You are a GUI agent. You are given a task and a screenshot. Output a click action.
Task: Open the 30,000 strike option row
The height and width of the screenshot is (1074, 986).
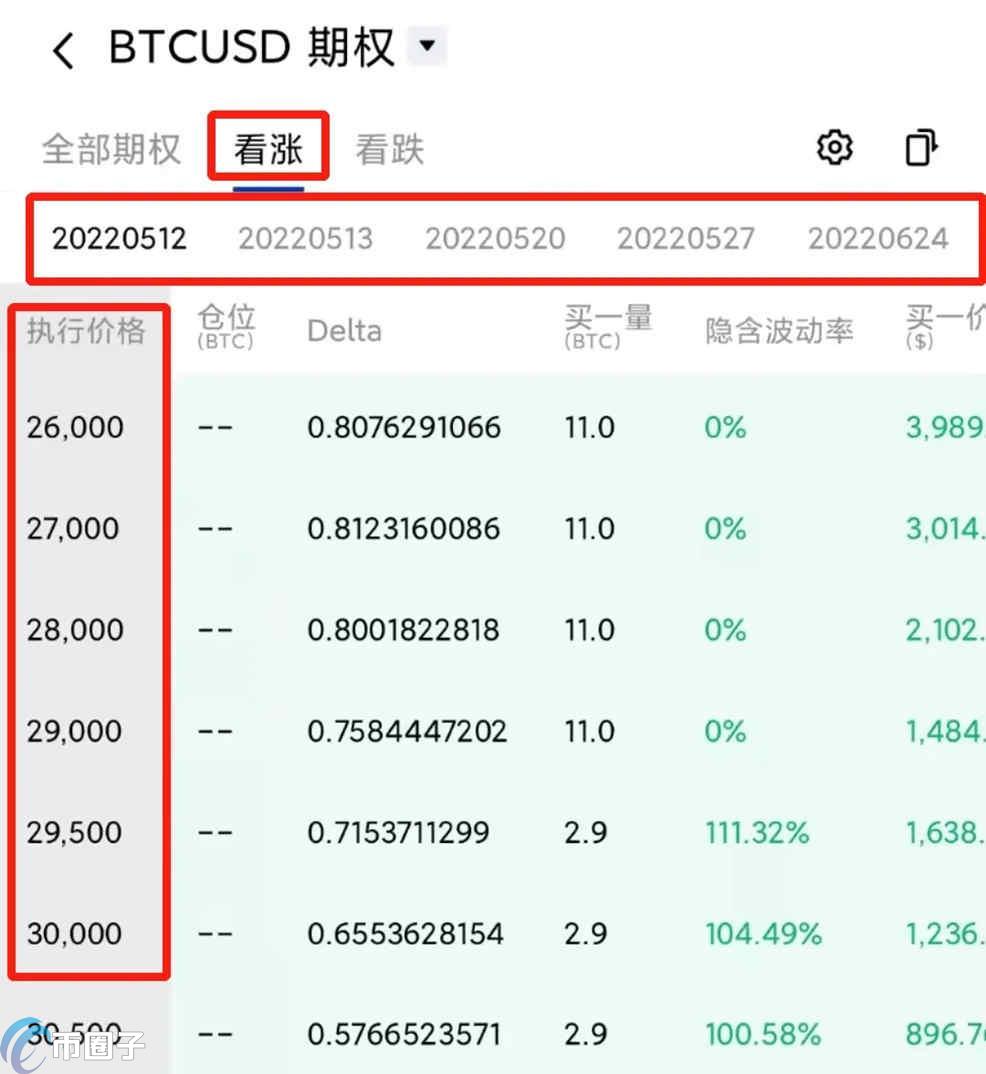click(x=75, y=933)
